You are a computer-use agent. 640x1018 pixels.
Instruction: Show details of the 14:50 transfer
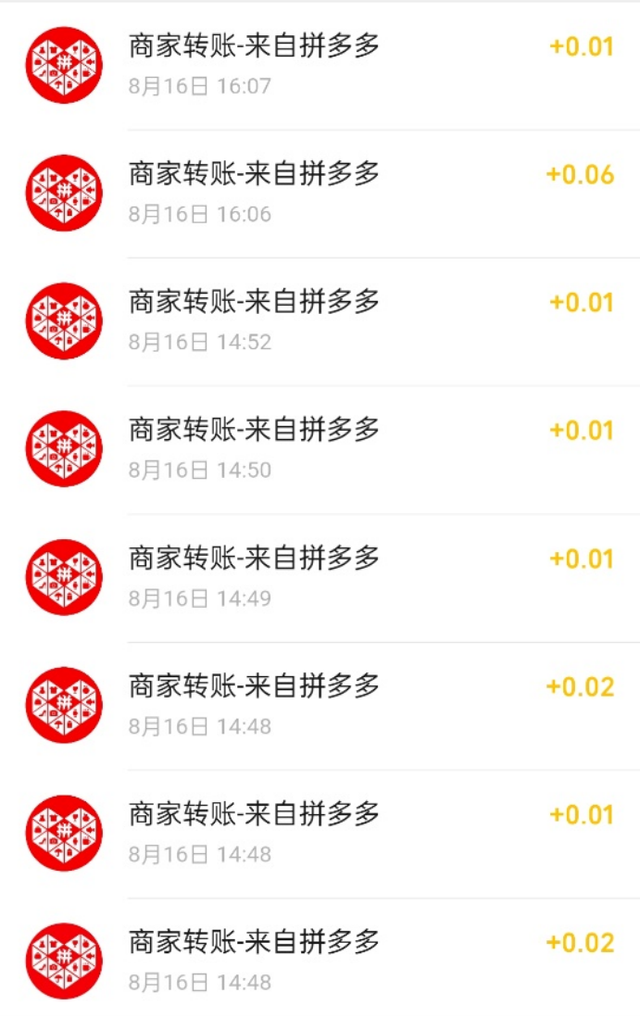[x=320, y=448]
